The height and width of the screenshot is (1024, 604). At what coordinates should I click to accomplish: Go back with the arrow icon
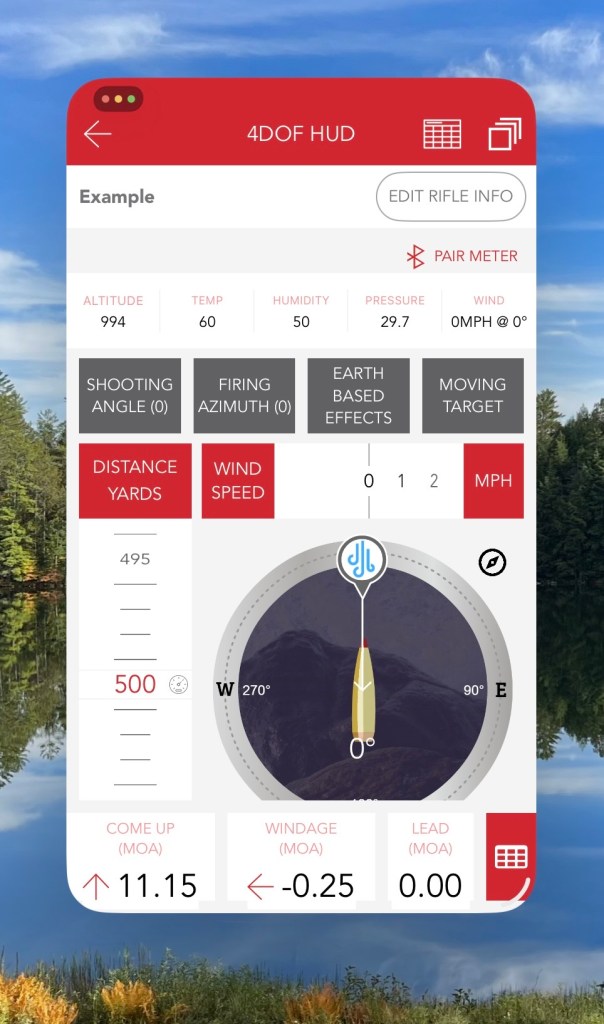pos(97,134)
